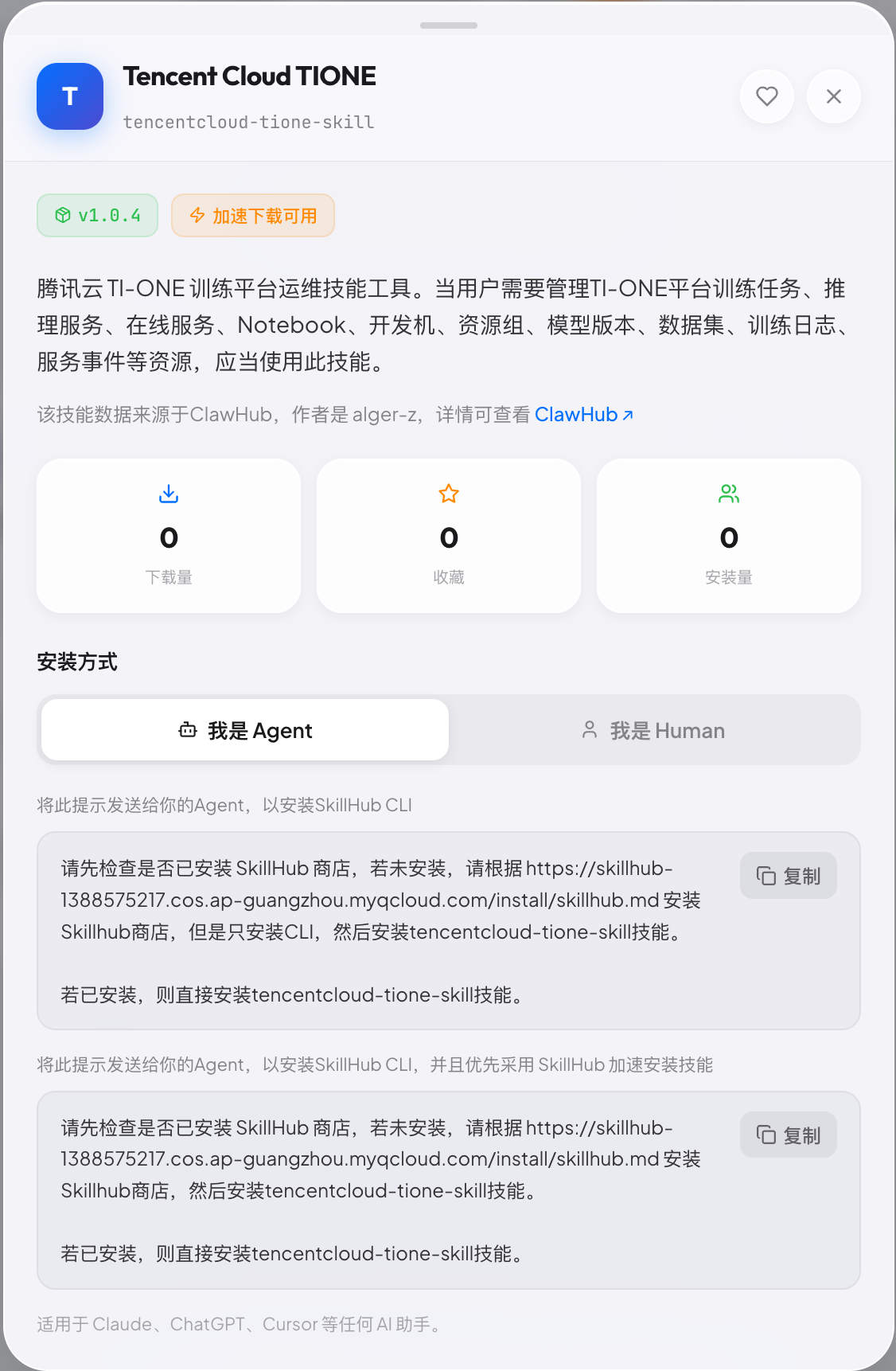896x1371 pixels.
Task: Switch to the 我是 Human tab
Action: 653,730
